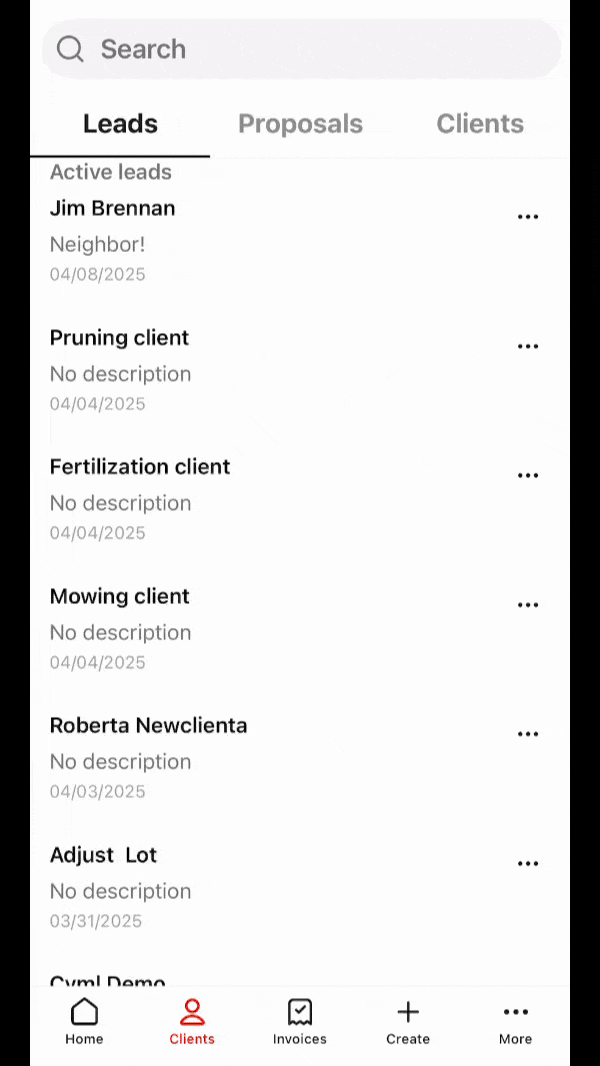Open the Invoices tab
This screenshot has height=1066, width=600.
click(300, 1022)
